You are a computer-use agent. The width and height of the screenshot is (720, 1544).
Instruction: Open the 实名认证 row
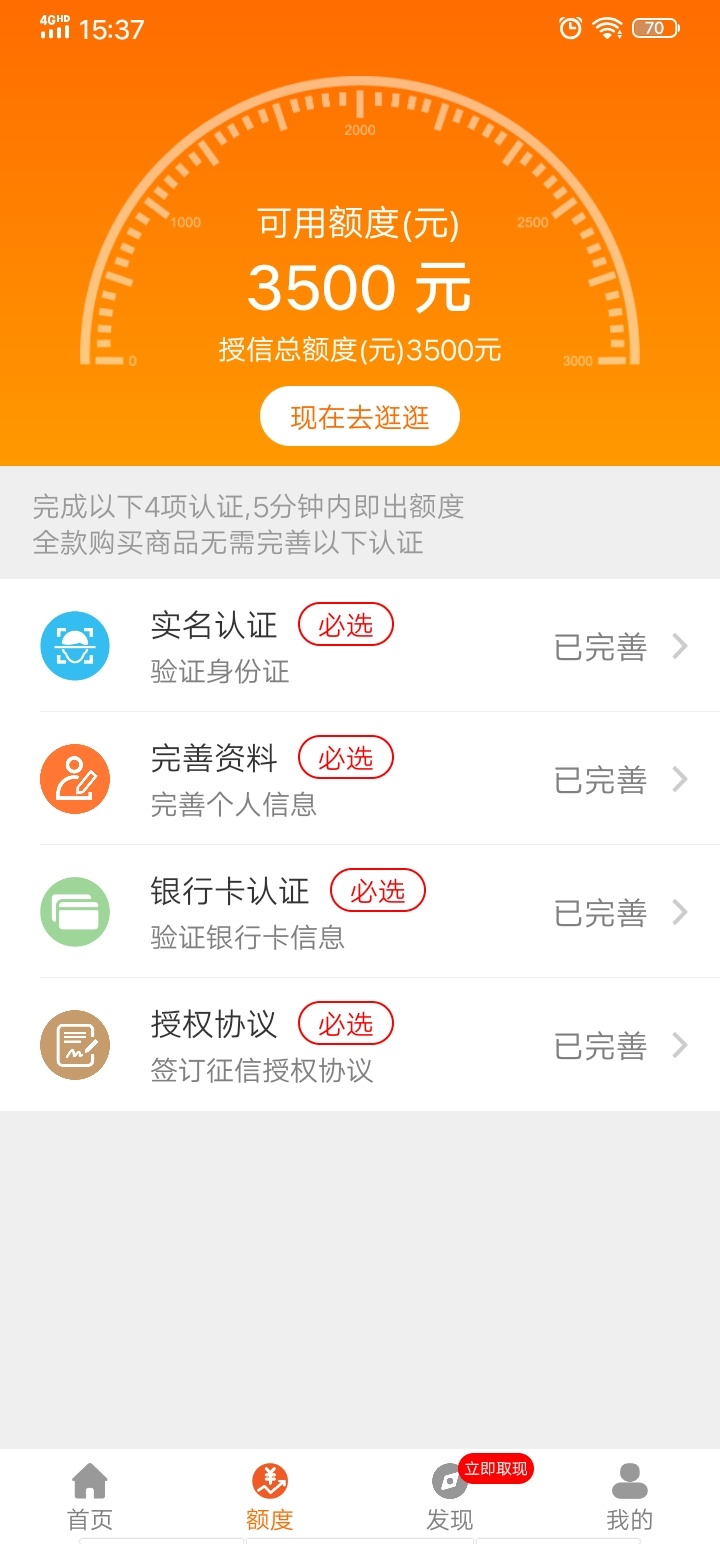(360, 646)
